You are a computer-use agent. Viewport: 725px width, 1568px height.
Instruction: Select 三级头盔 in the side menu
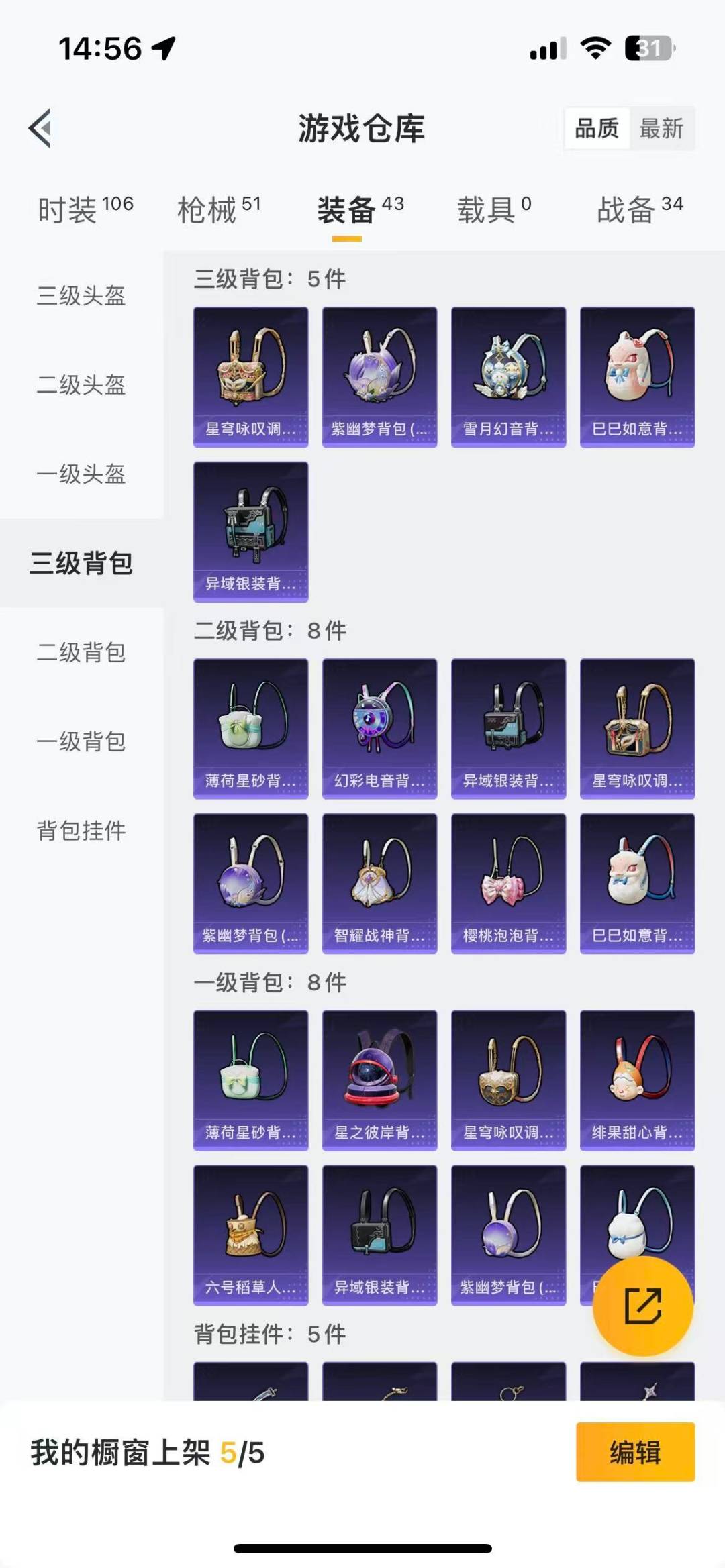coord(81,295)
